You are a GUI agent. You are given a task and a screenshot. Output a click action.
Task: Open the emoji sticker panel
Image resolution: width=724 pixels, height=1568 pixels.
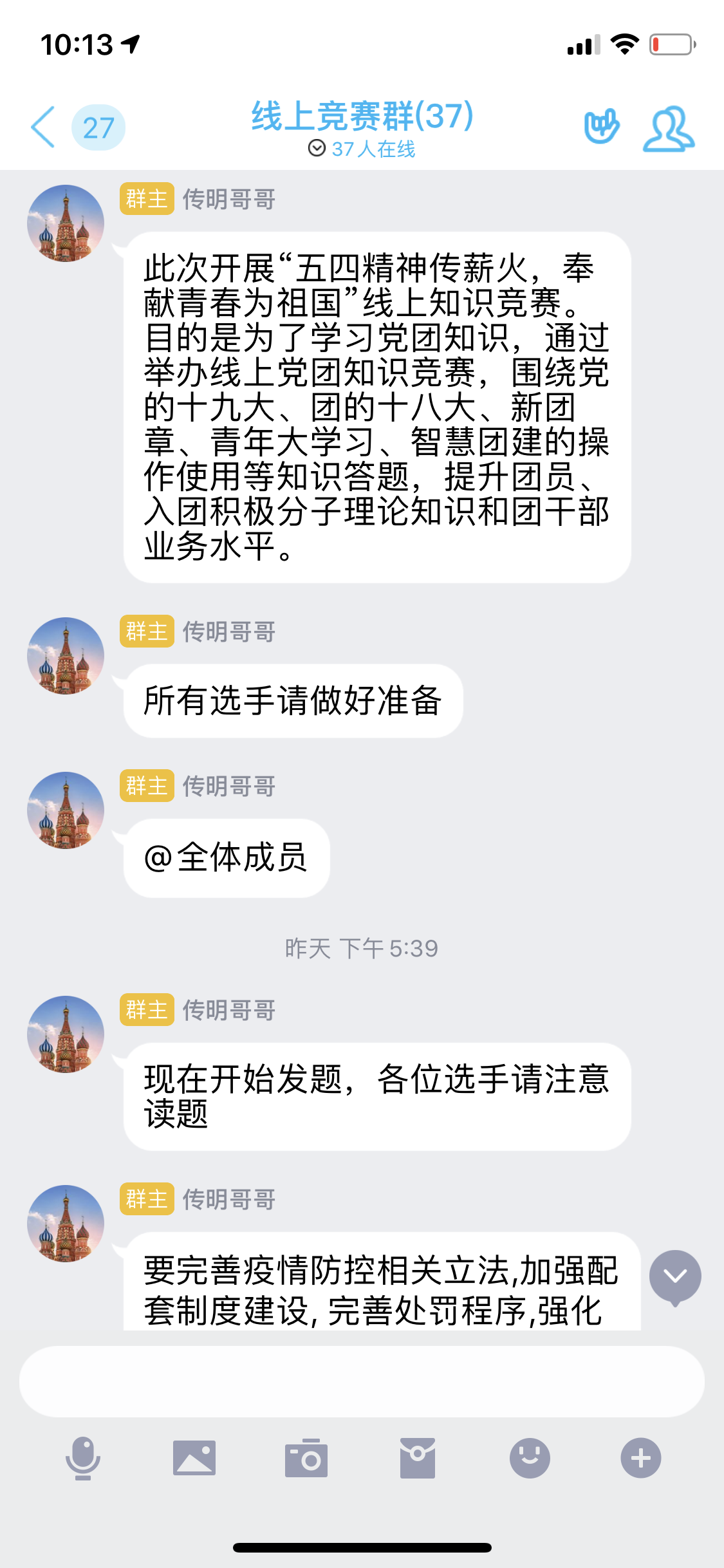pyautogui.click(x=530, y=1458)
